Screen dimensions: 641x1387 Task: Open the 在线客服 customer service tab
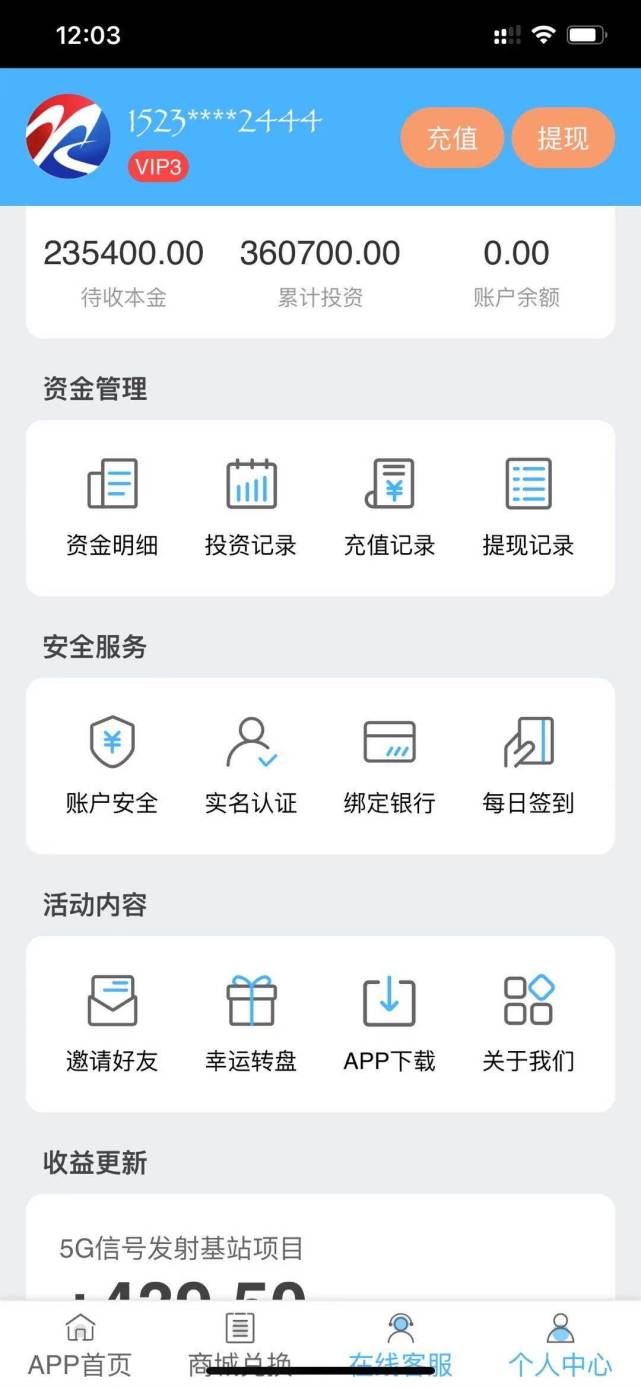(x=400, y=1345)
